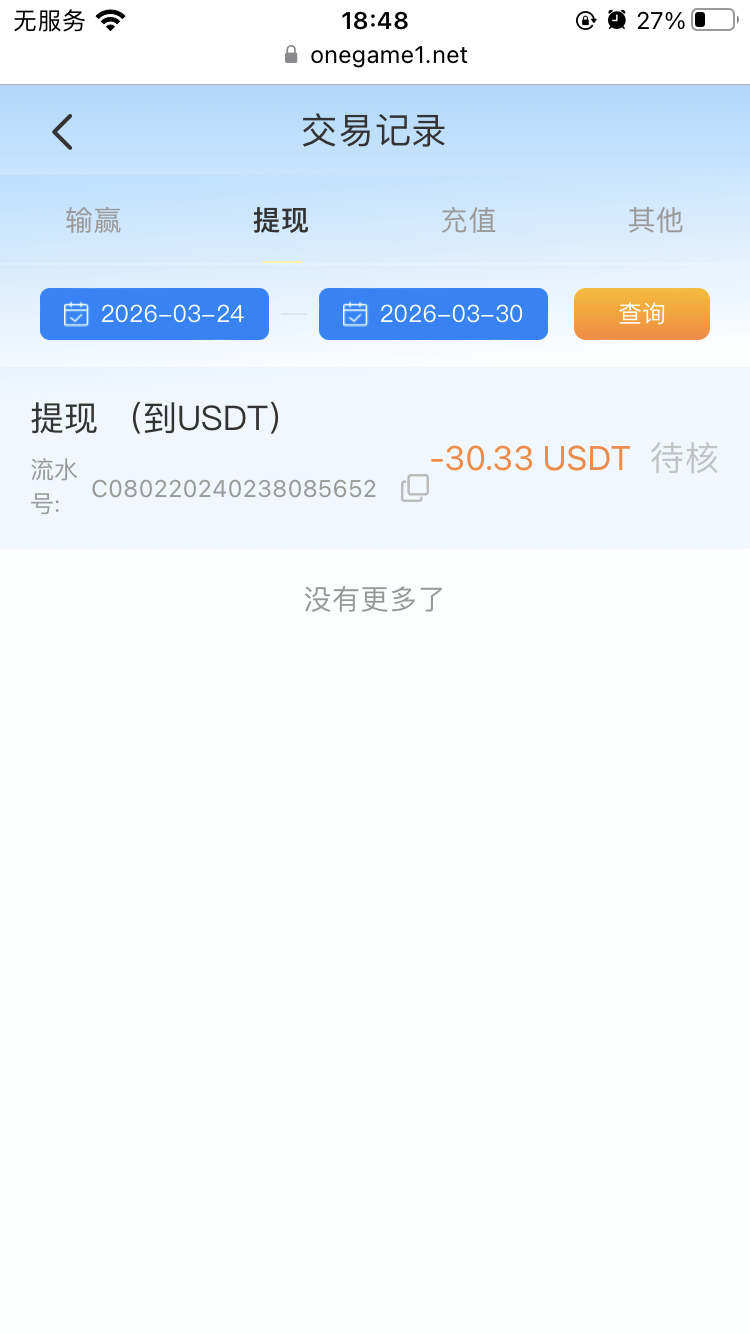Tap the Wi-Fi icon in the status bar

(x=110, y=18)
